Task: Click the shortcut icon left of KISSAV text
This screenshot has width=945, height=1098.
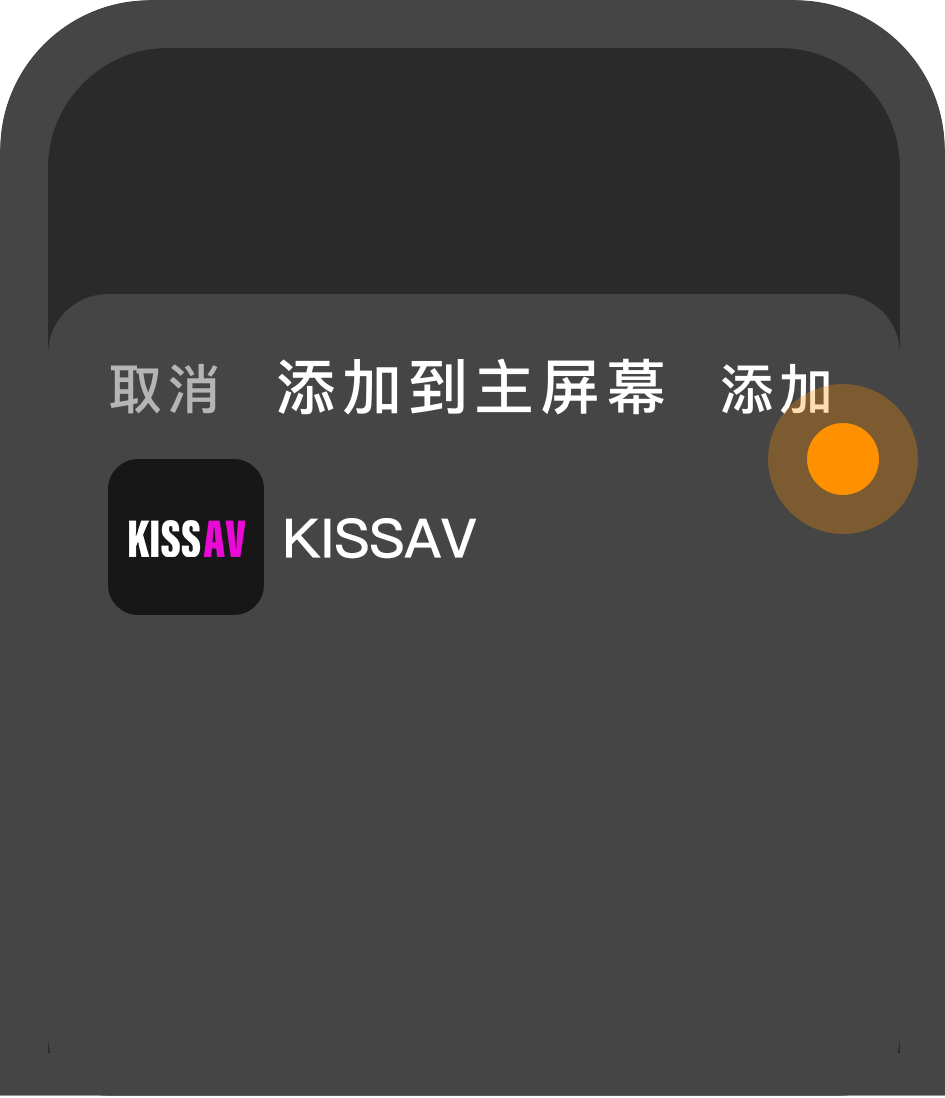Action: click(x=186, y=536)
